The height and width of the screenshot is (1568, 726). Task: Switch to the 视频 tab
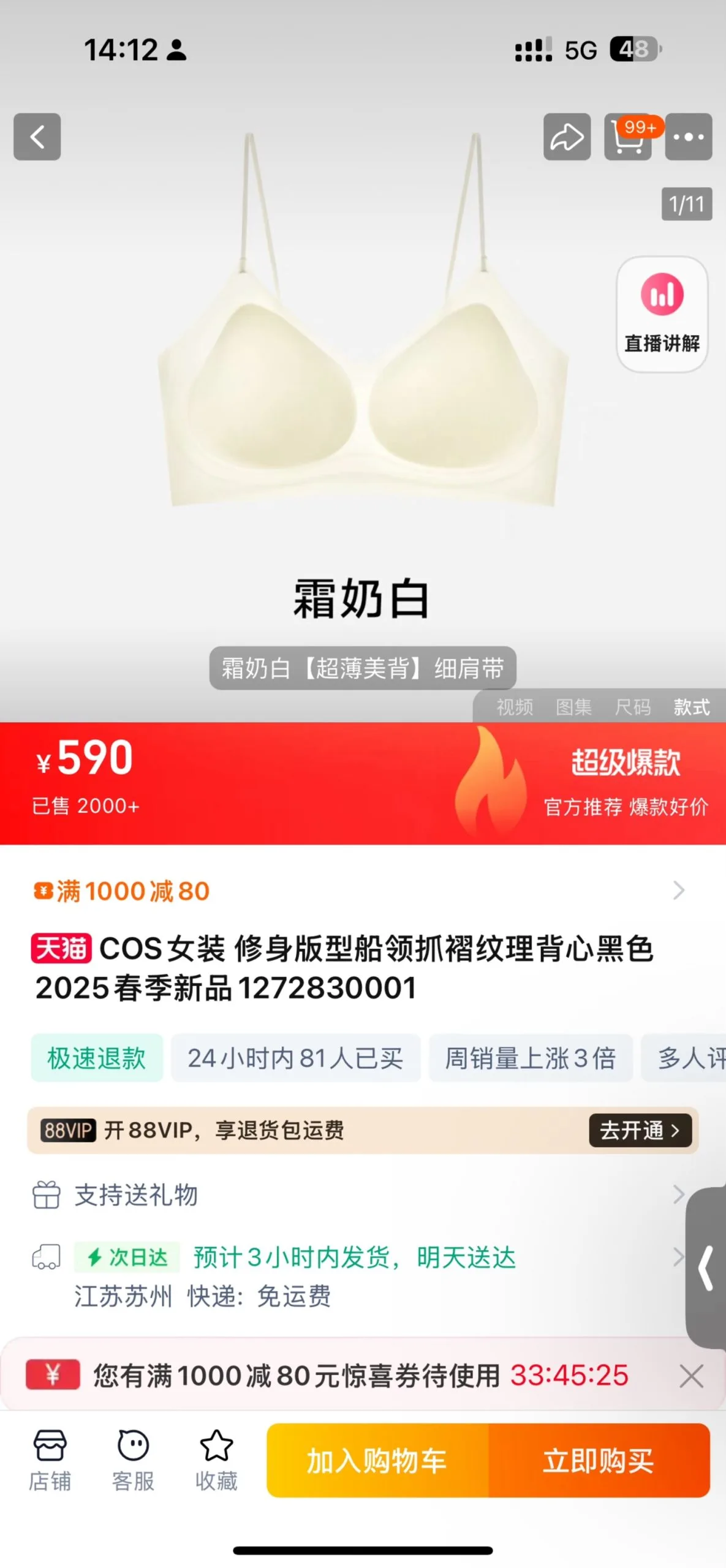515,707
